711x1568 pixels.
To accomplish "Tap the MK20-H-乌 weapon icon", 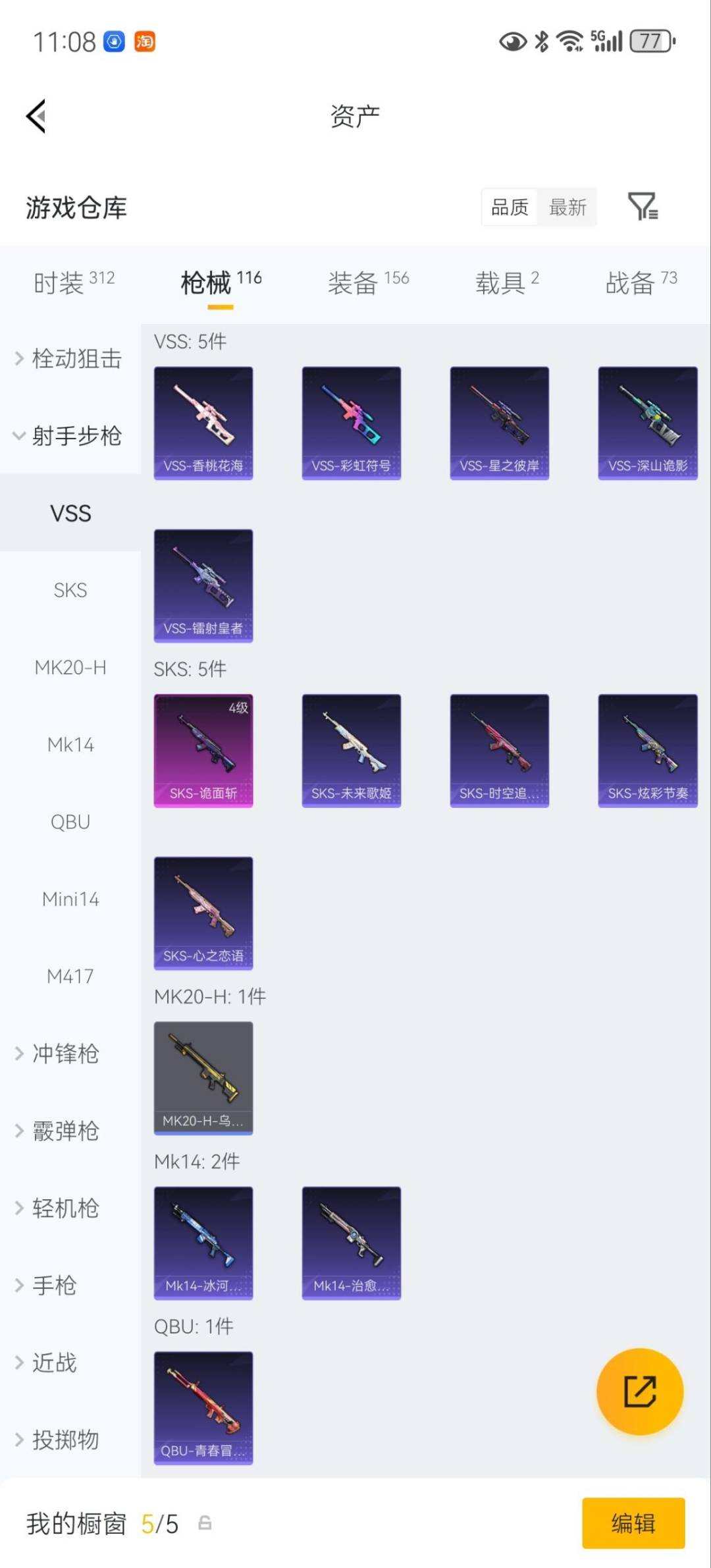I will (202, 1076).
